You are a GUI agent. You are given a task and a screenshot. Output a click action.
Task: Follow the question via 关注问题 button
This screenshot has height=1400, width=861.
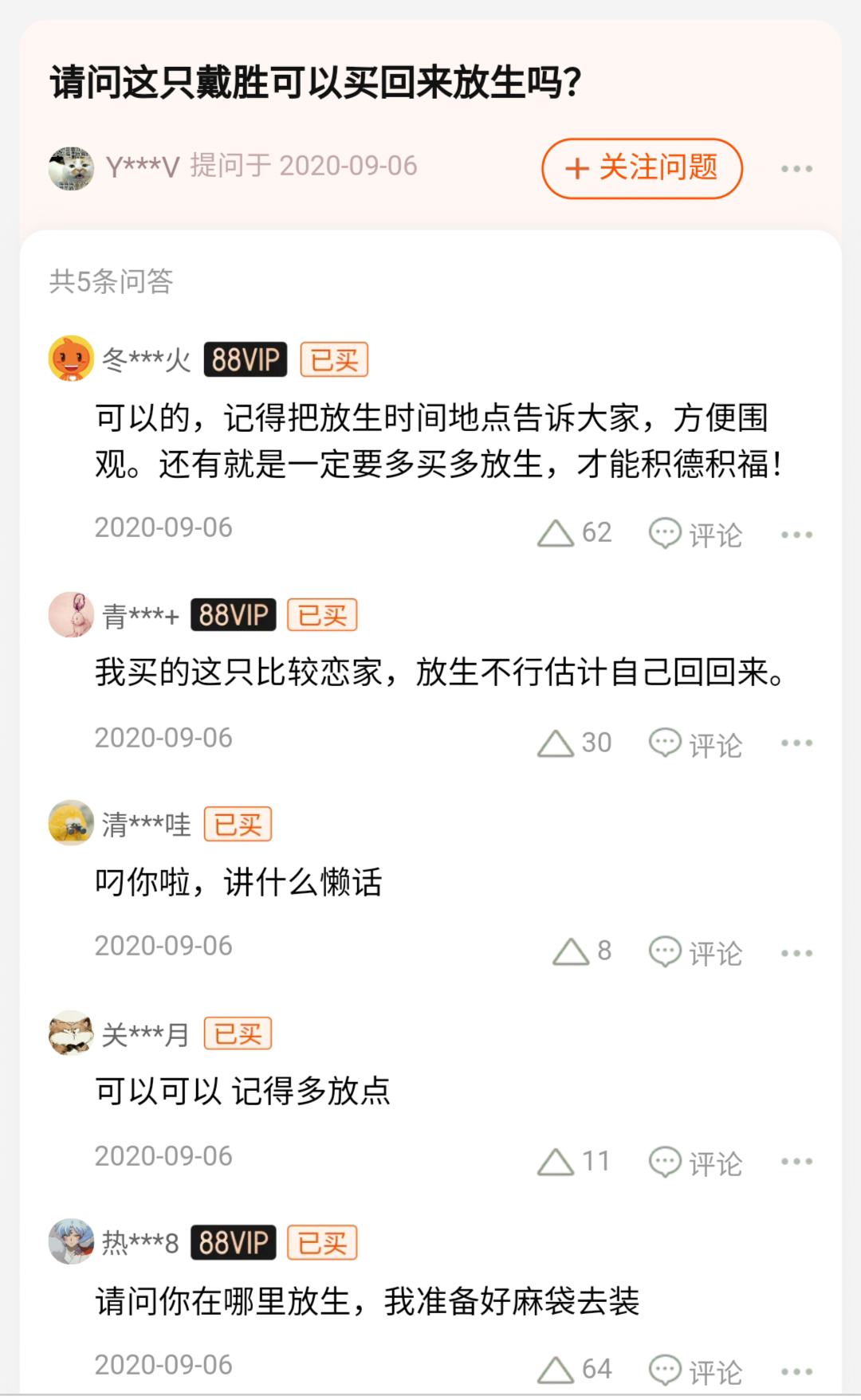(642, 168)
